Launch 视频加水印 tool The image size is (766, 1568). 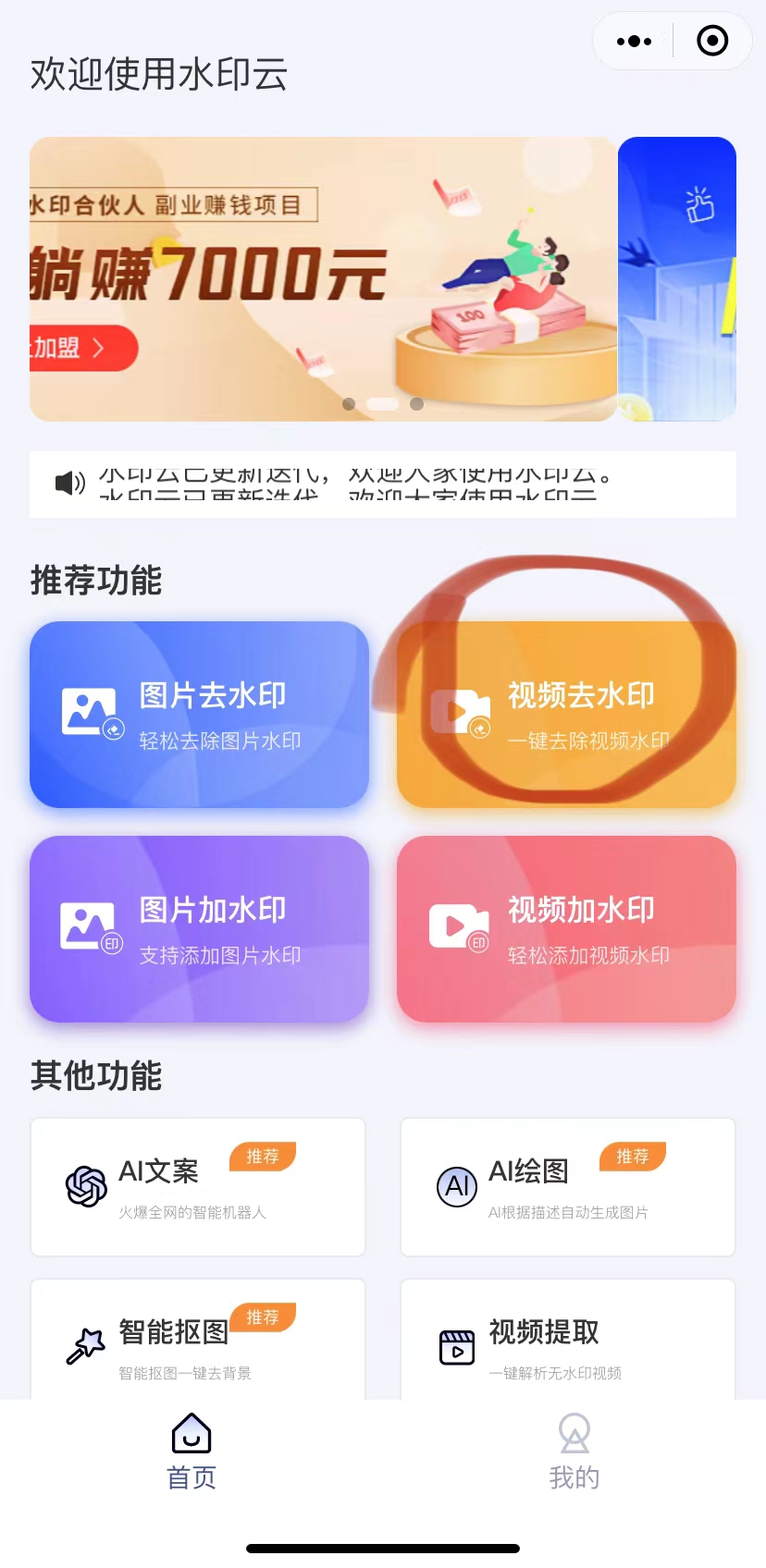[566, 929]
